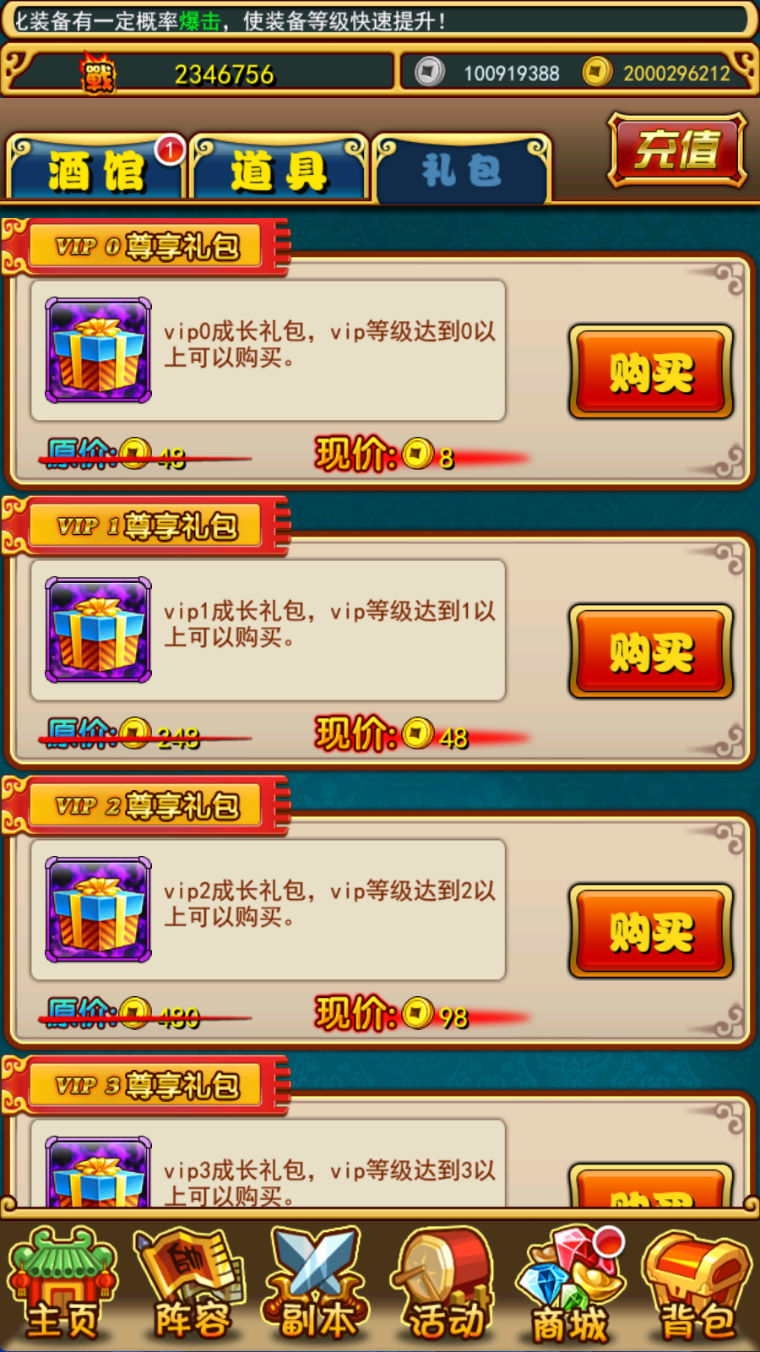Tap the VIP 0 gift box icon
Image resolution: width=760 pixels, height=1352 pixels.
point(98,350)
